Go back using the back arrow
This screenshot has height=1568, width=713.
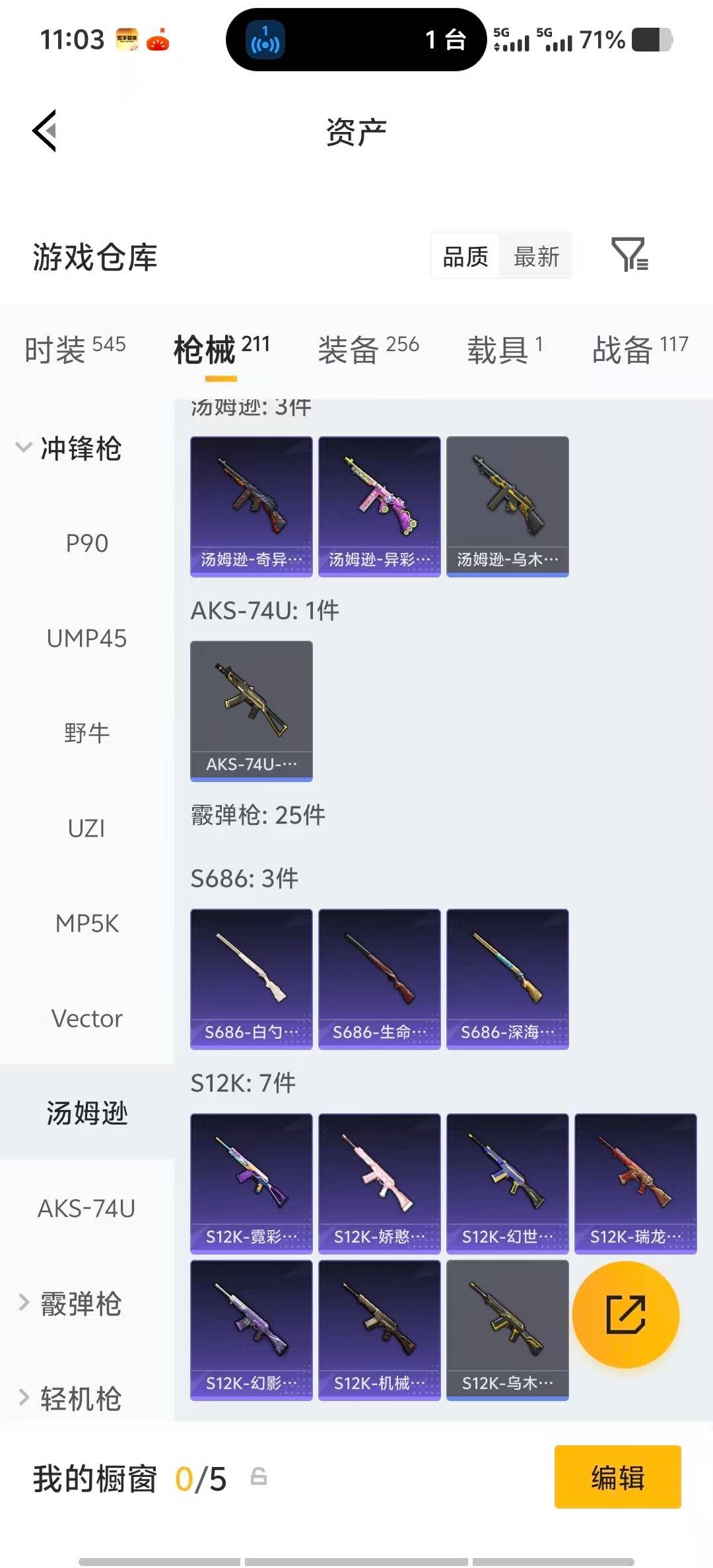(44, 131)
